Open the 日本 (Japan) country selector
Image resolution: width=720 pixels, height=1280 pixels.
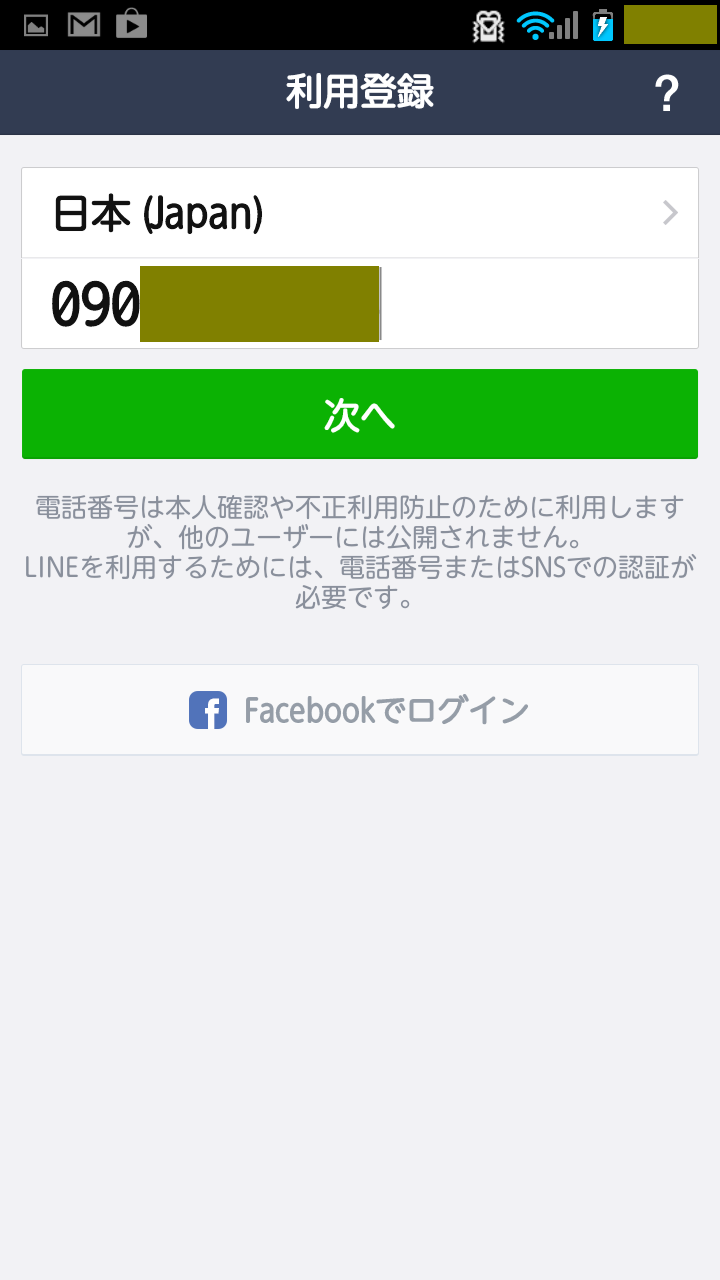(360, 213)
